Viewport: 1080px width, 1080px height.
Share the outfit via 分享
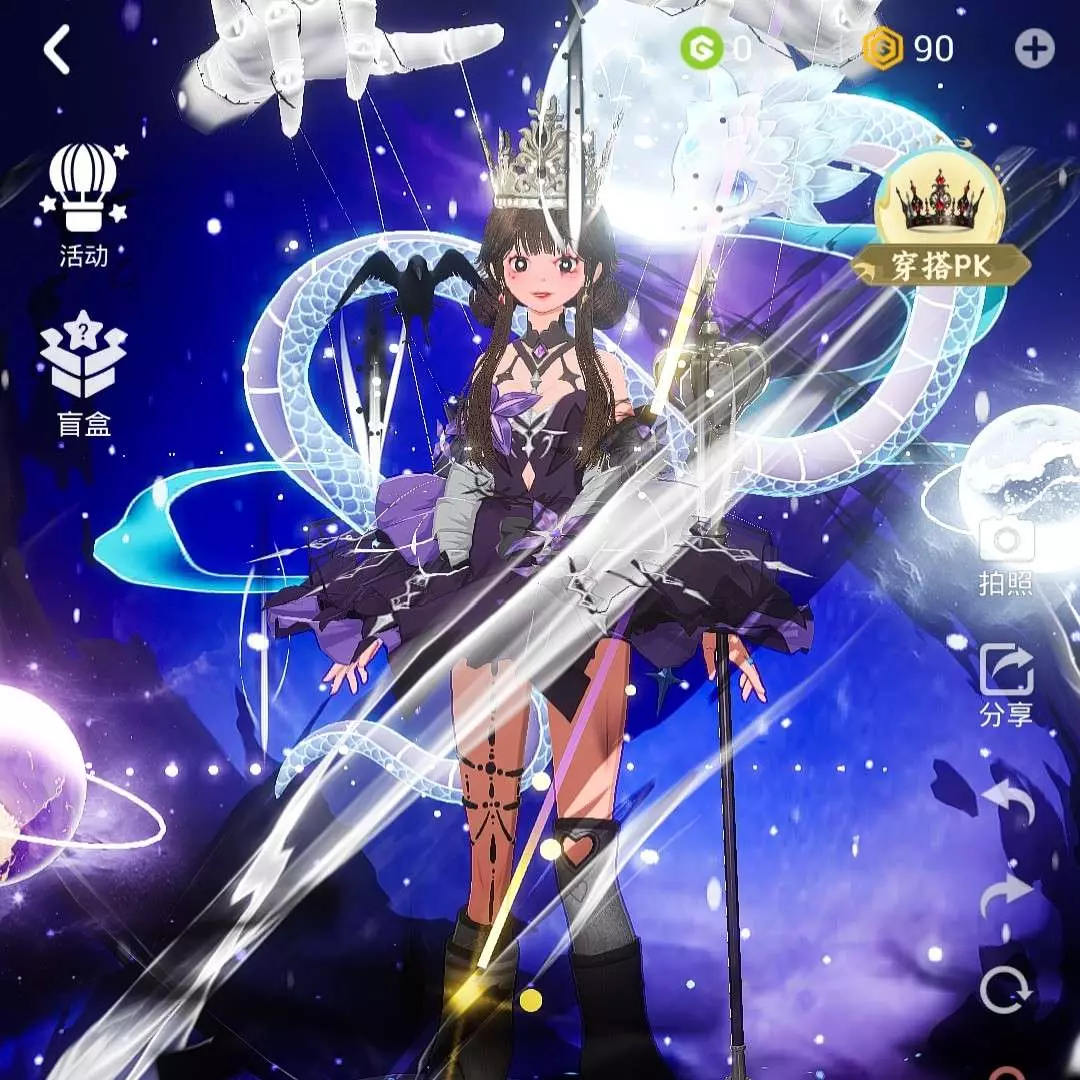(1006, 683)
